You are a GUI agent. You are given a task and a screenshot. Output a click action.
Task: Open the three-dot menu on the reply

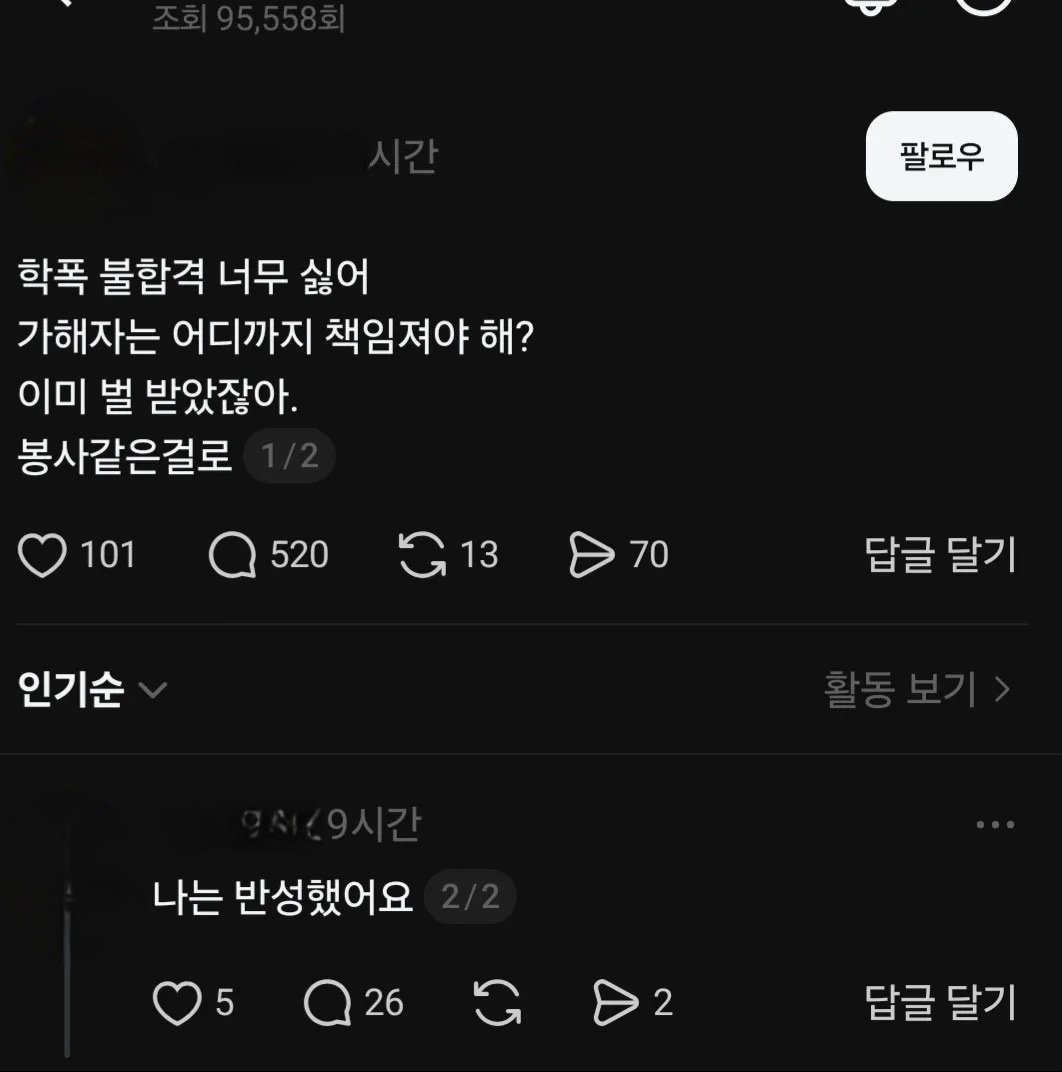pos(993,823)
